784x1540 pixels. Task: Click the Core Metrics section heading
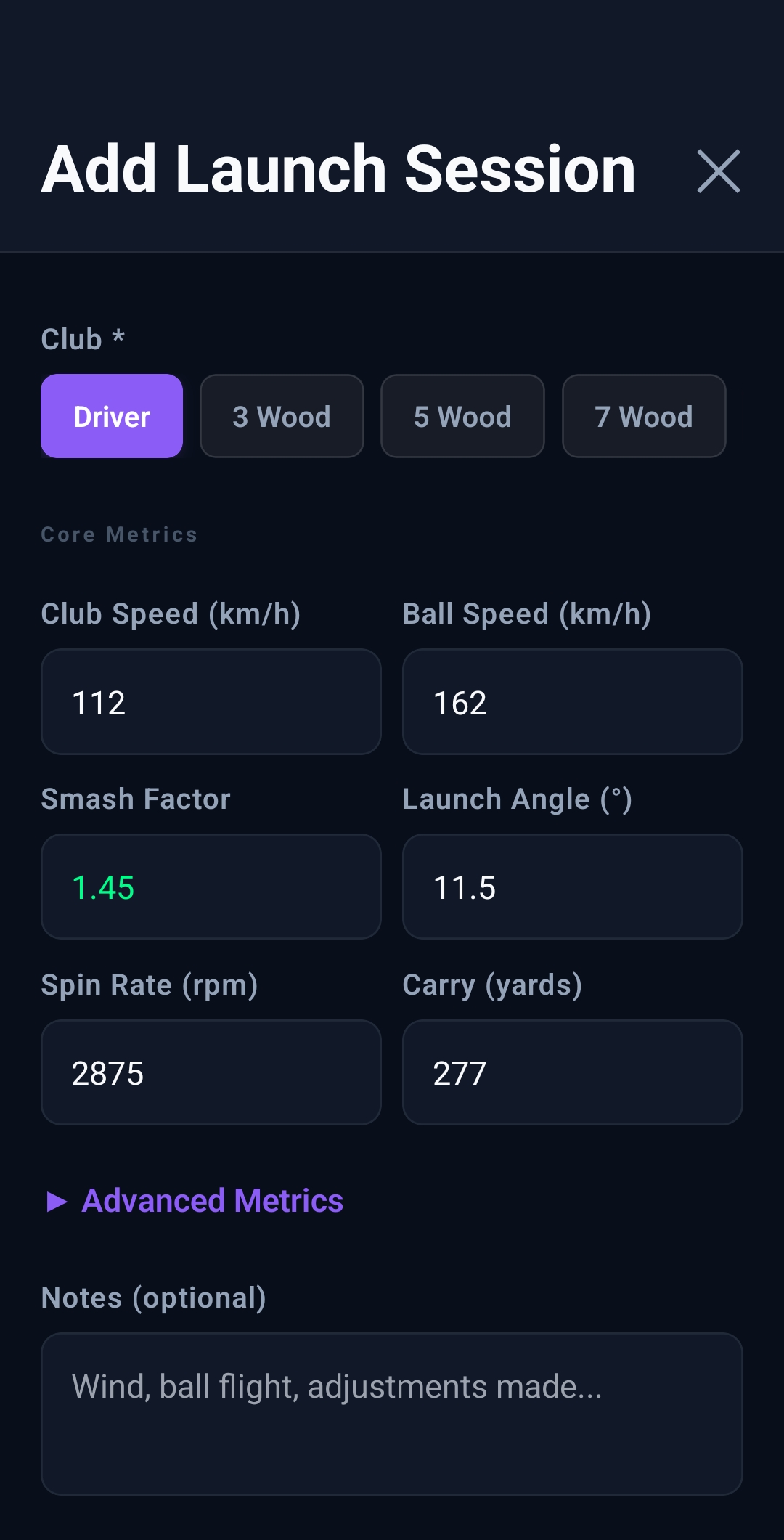tap(120, 534)
